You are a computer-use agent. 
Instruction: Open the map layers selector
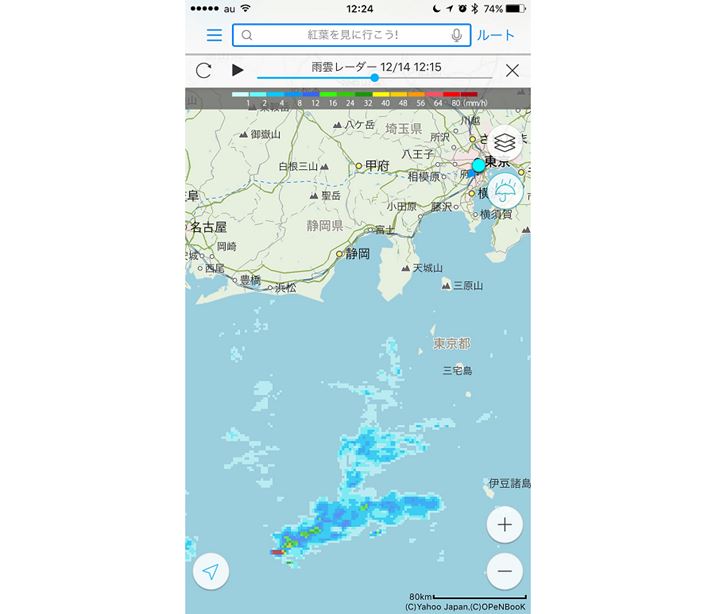coord(506,141)
